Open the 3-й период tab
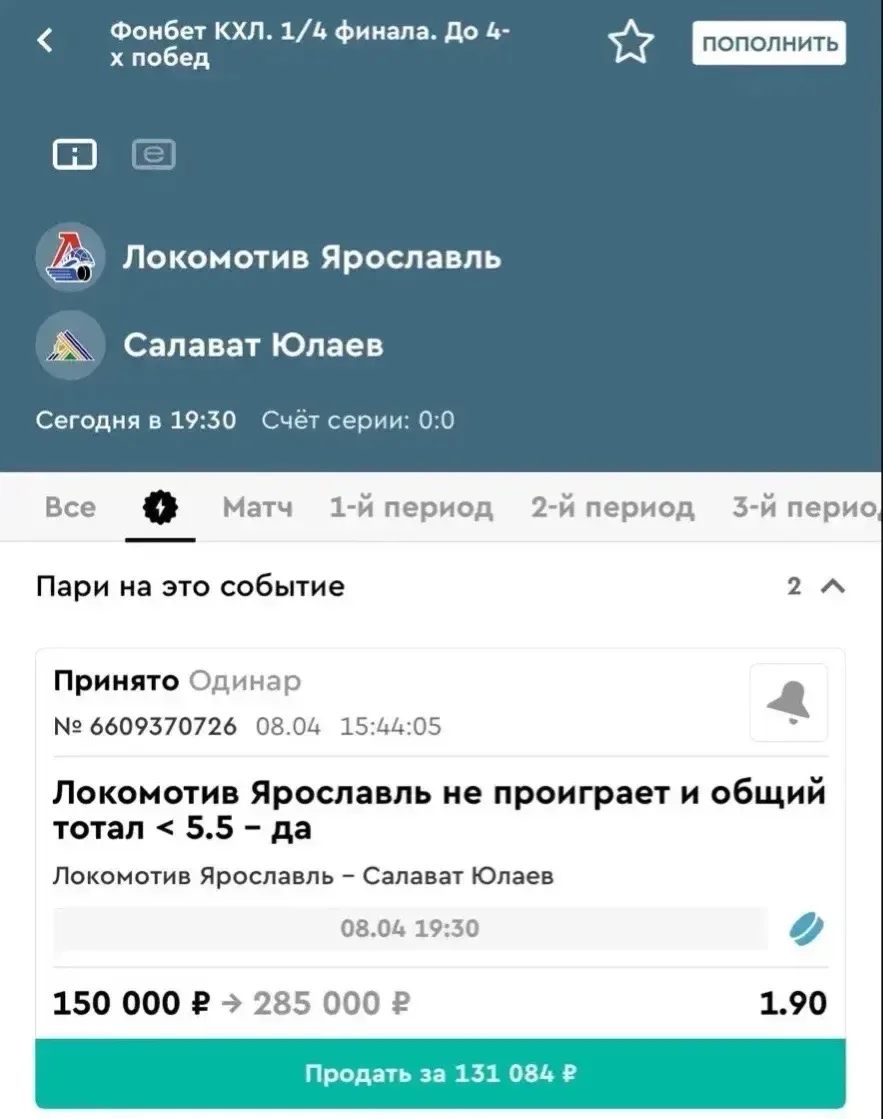This screenshot has height=1119, width=883. (x=804, y=507)
